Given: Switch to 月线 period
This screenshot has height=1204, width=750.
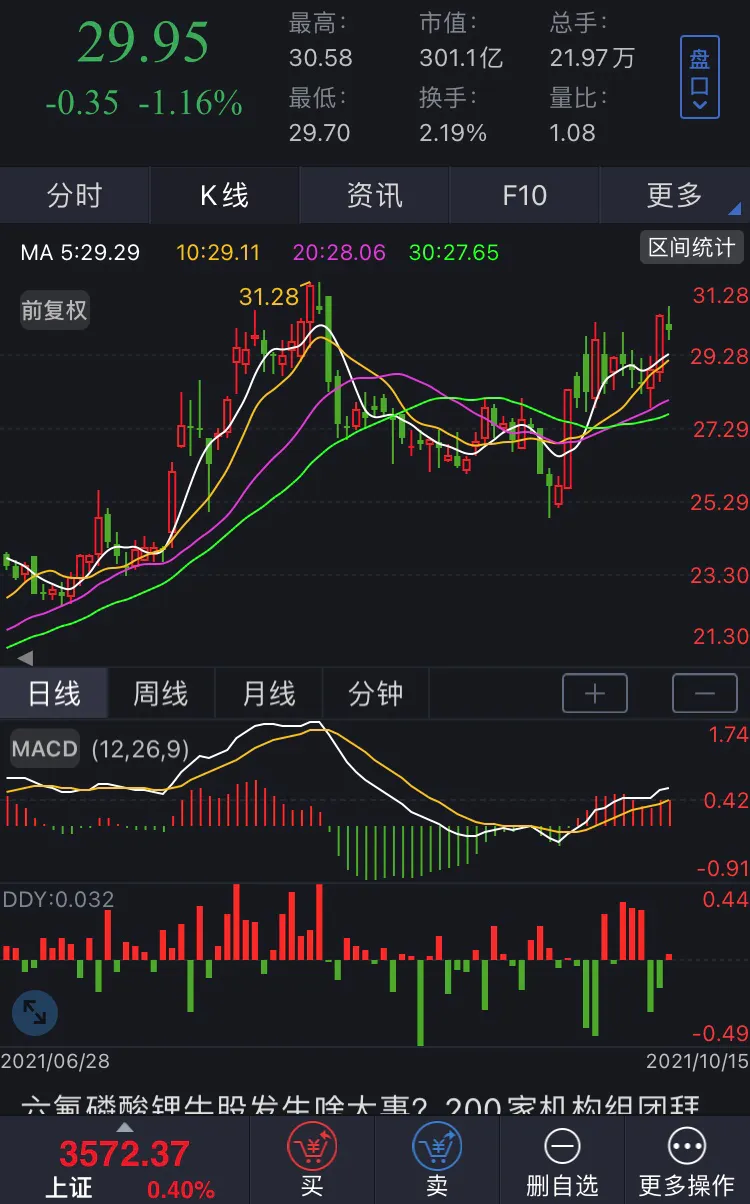Looking at the screenshot, I should click(x=269, y=693).
